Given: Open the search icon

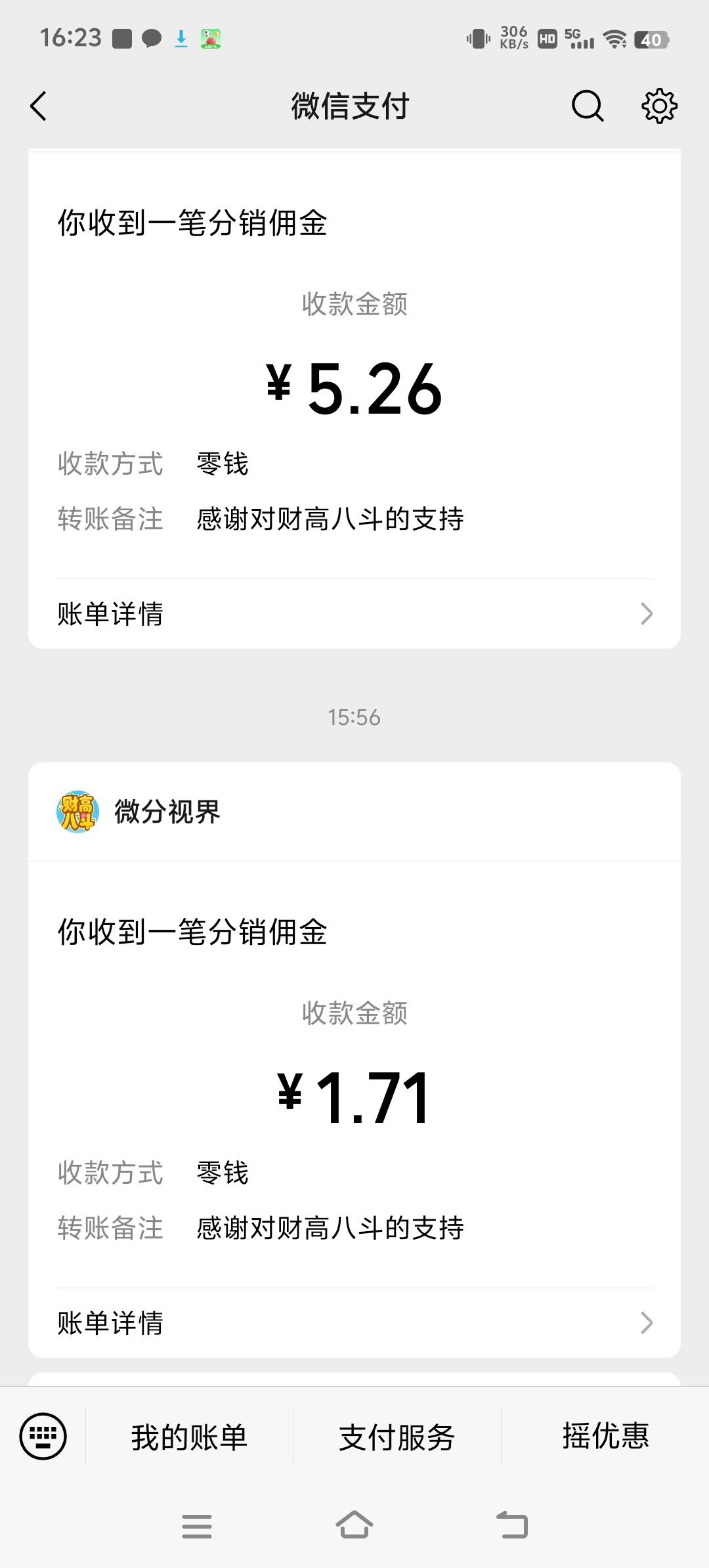Looking at the screenshot, I should (x=588, y=106).
